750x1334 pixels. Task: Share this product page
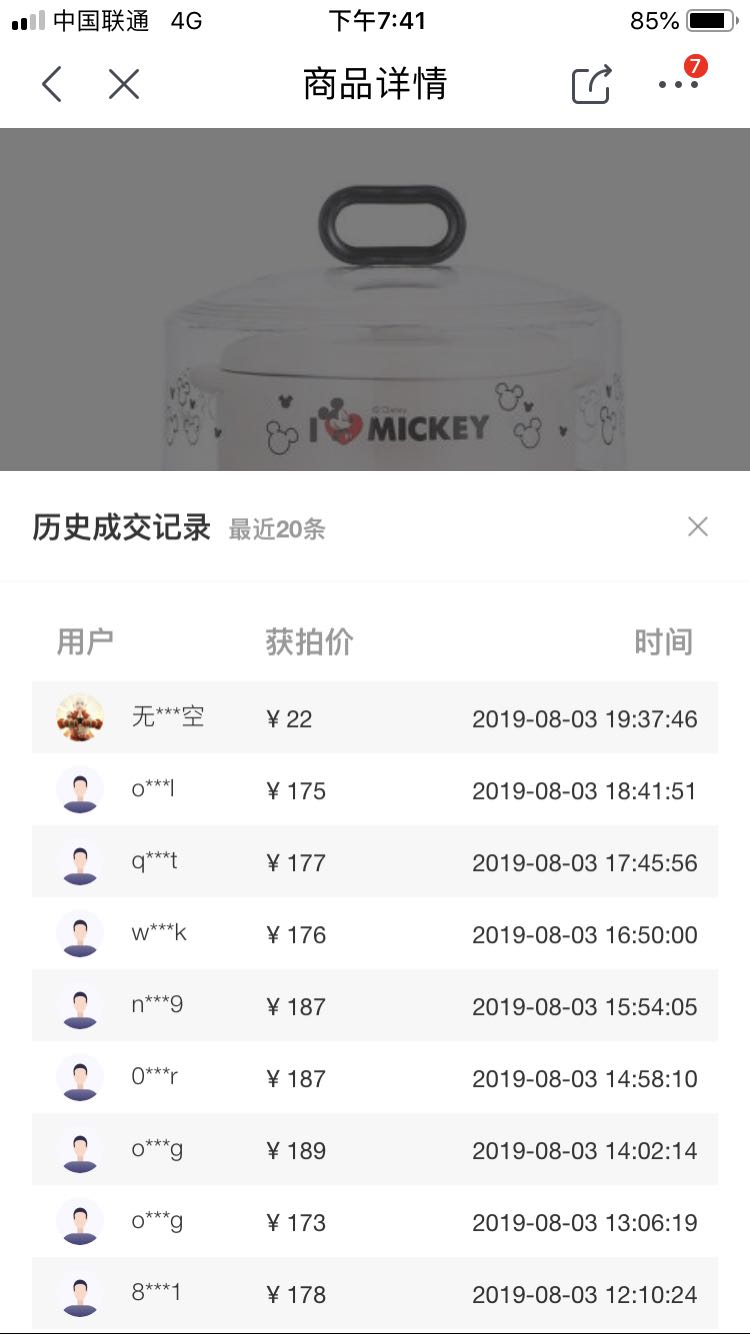(591, 85)
